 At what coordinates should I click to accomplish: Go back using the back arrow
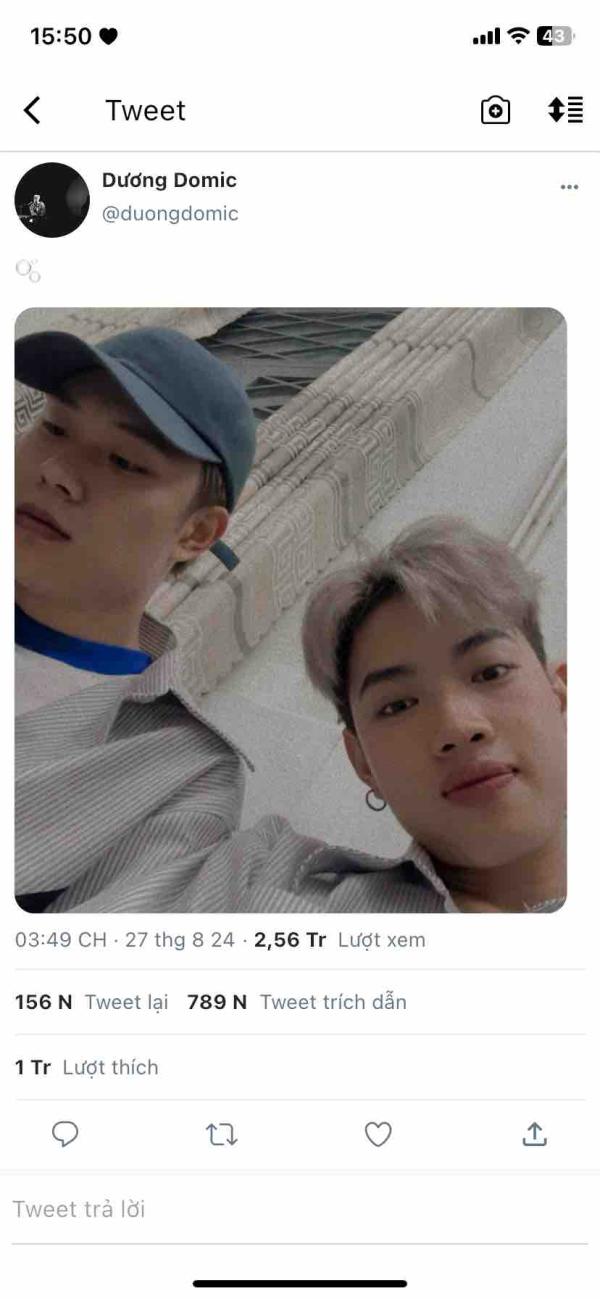point(32,110)
